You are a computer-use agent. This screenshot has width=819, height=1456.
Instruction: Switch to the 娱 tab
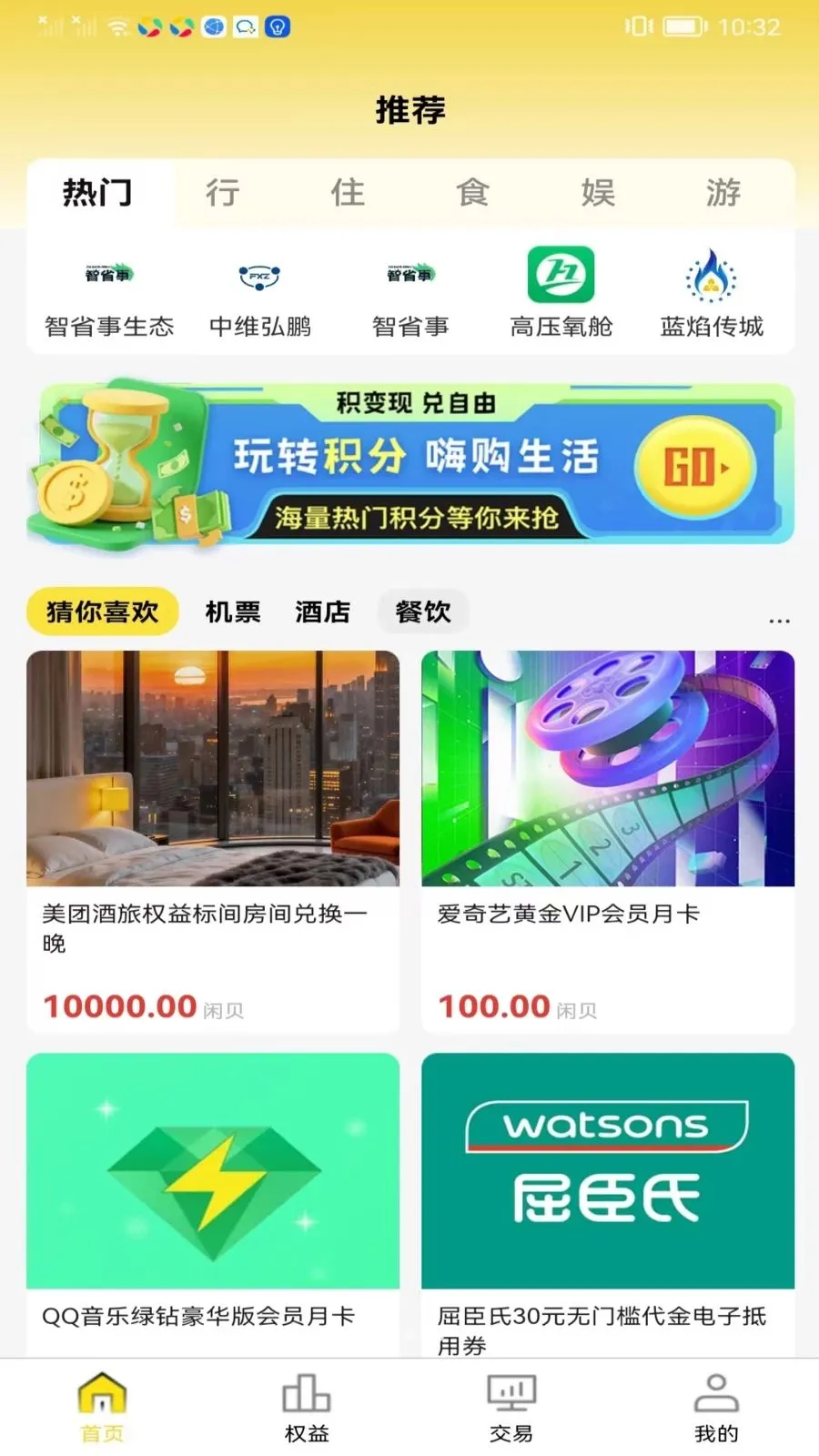(598, 193)
